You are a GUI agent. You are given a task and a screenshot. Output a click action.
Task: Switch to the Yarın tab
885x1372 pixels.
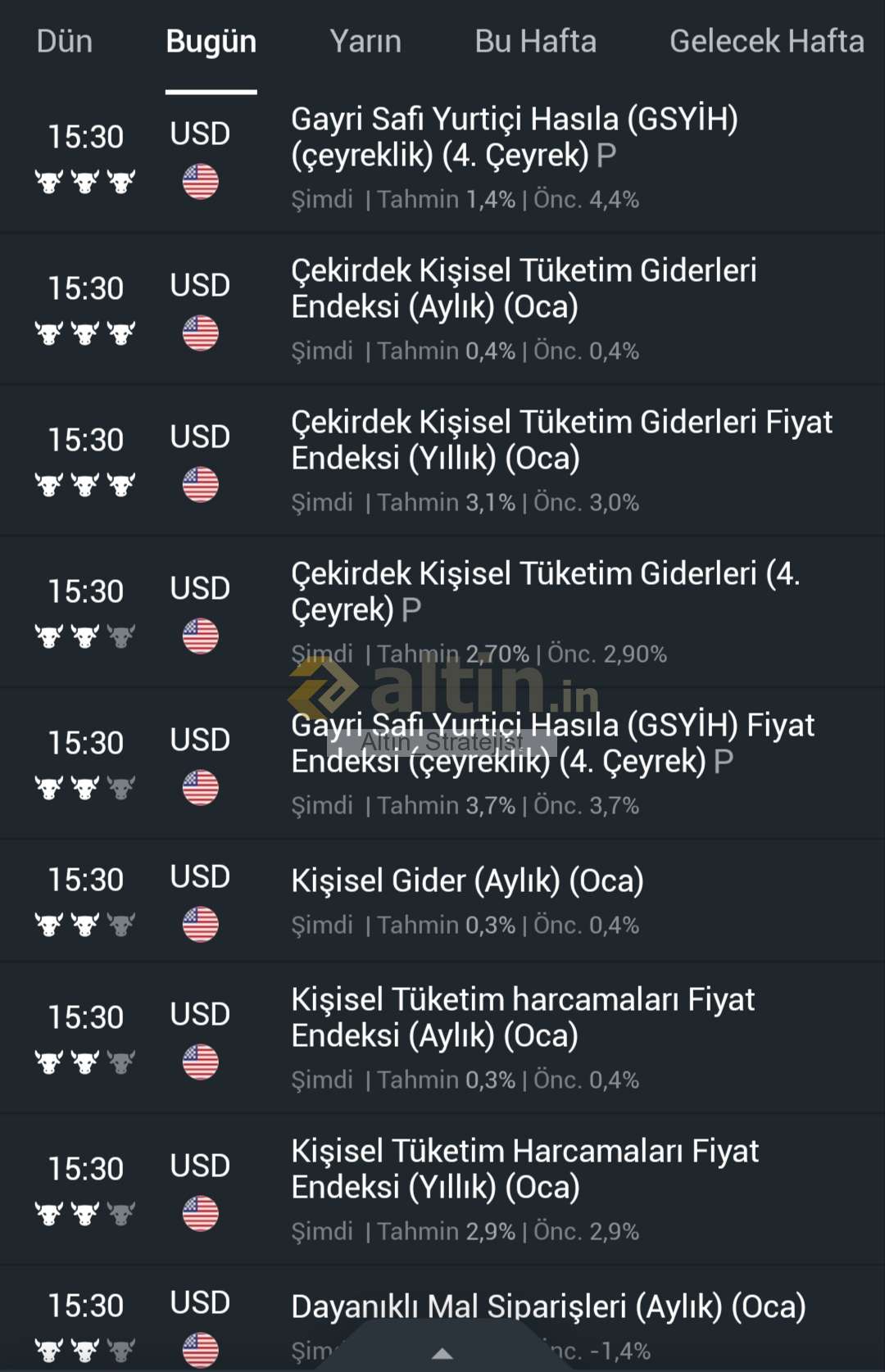coord(365,41)
